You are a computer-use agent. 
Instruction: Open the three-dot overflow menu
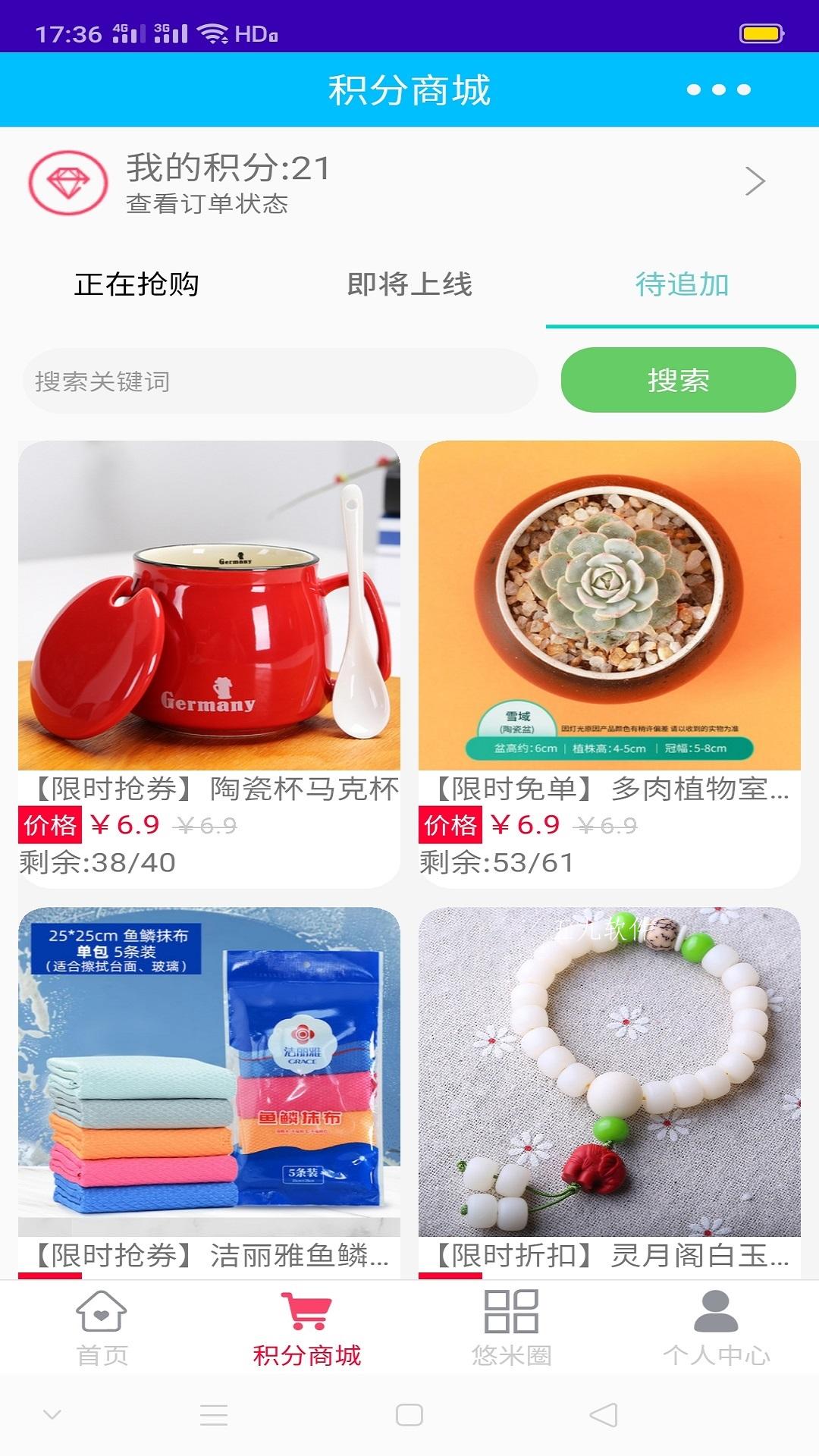coord(718,89)
